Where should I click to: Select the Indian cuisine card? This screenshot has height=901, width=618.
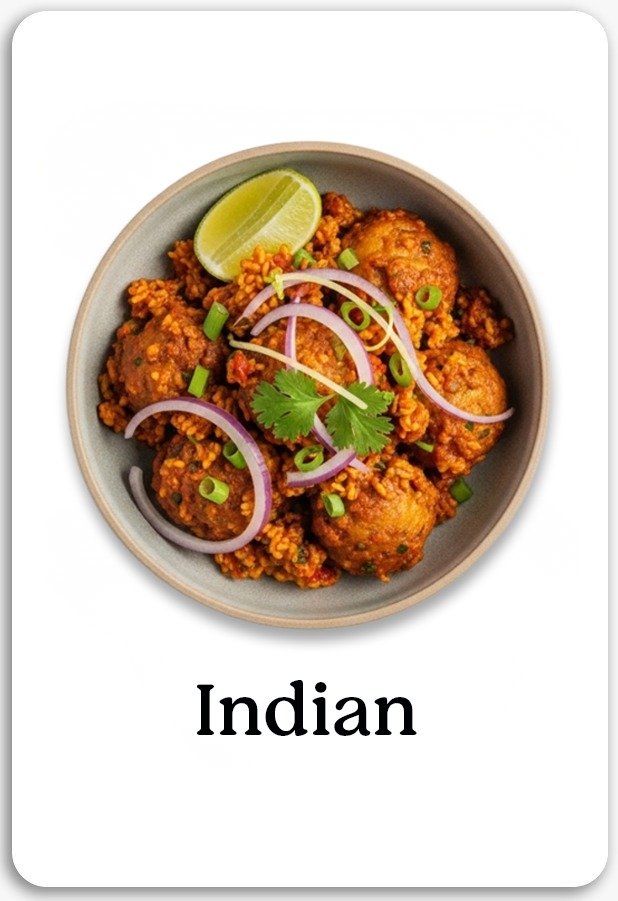coord(309,450)
